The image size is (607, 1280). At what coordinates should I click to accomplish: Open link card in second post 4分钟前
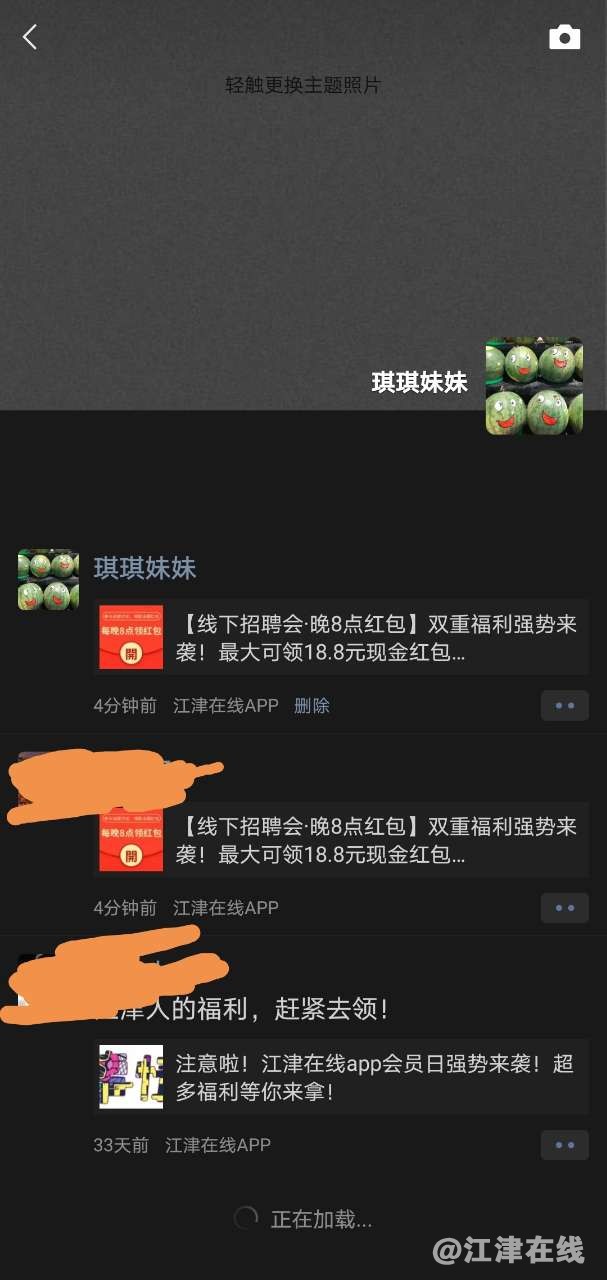340,841
